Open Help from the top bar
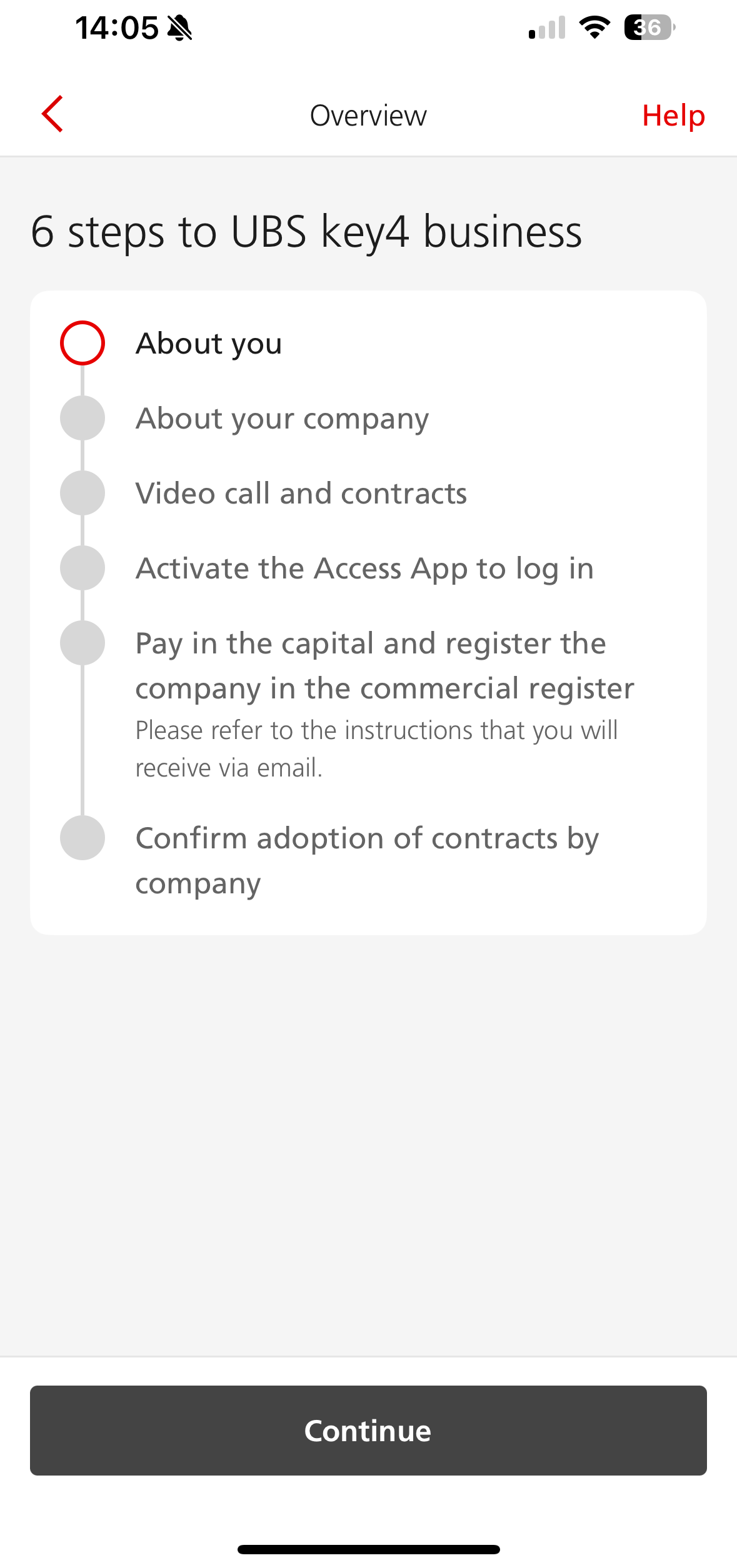The image size is (737, 1568). coord(673,114)
